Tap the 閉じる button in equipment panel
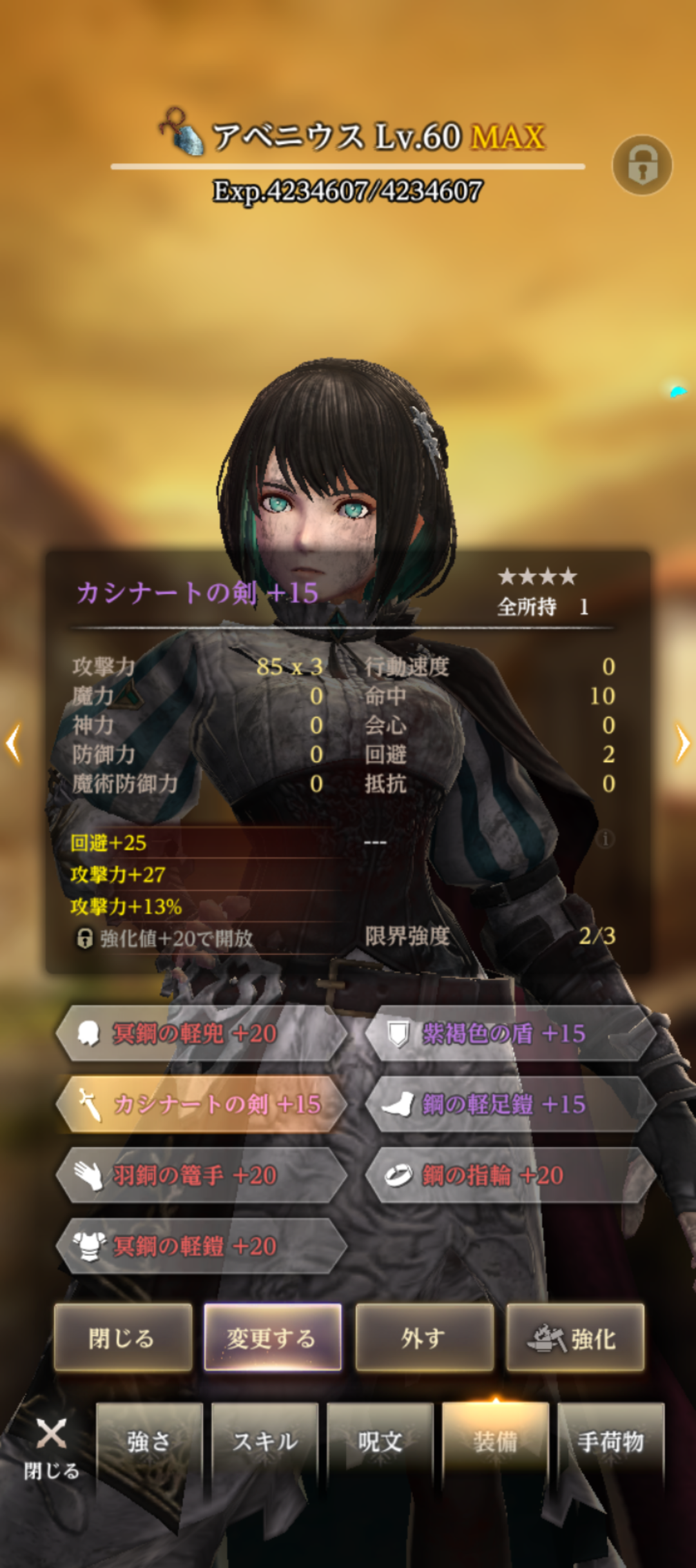Viewport: 696px width, 1568px height. 123,1338
